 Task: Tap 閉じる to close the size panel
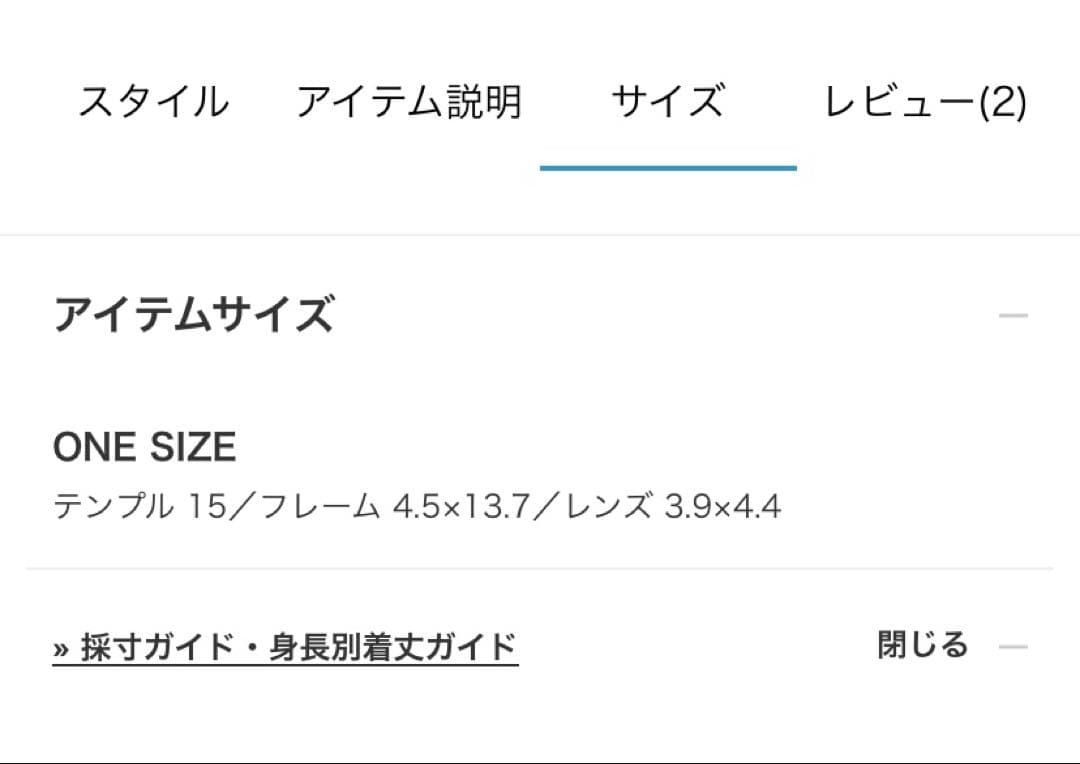click(923, 645)
